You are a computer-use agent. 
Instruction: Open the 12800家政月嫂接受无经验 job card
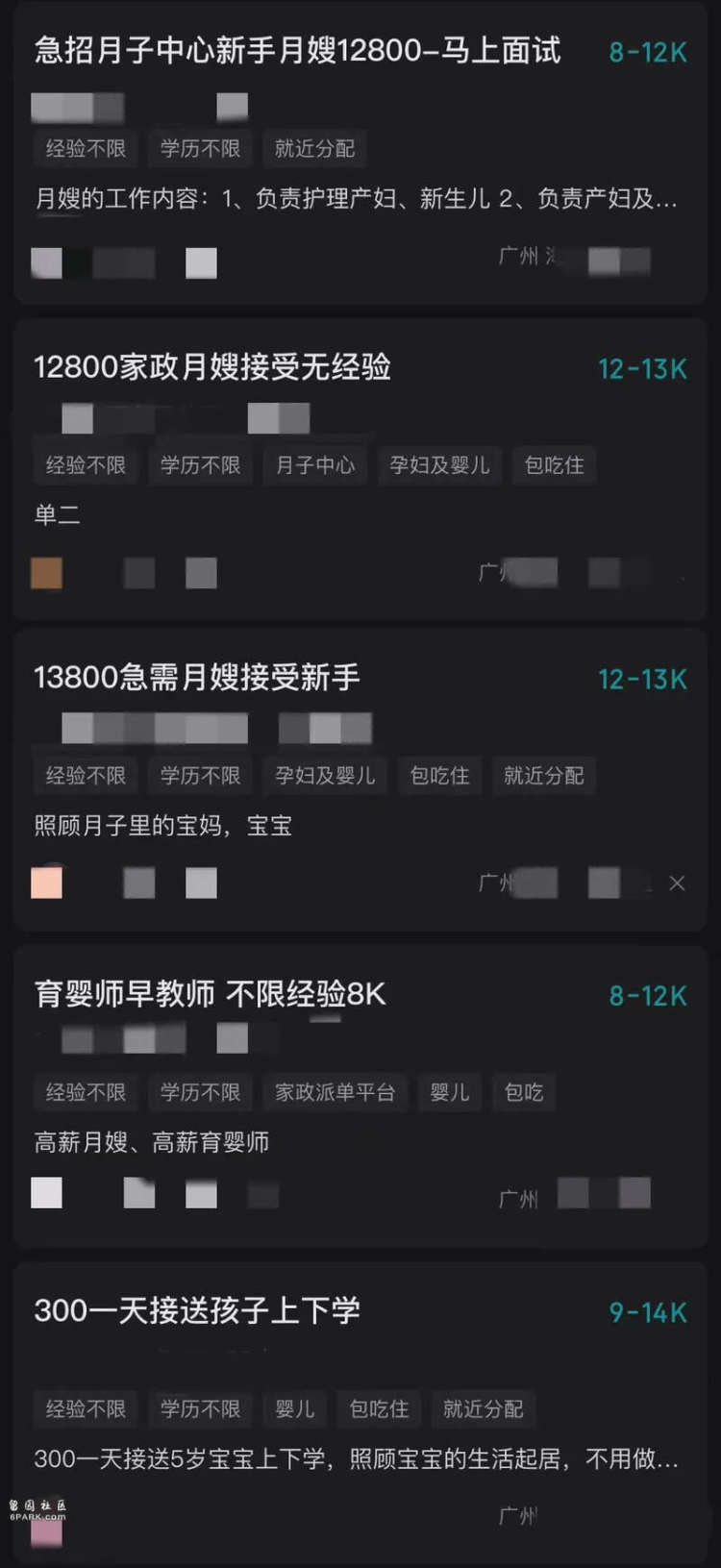coord(212,366)
